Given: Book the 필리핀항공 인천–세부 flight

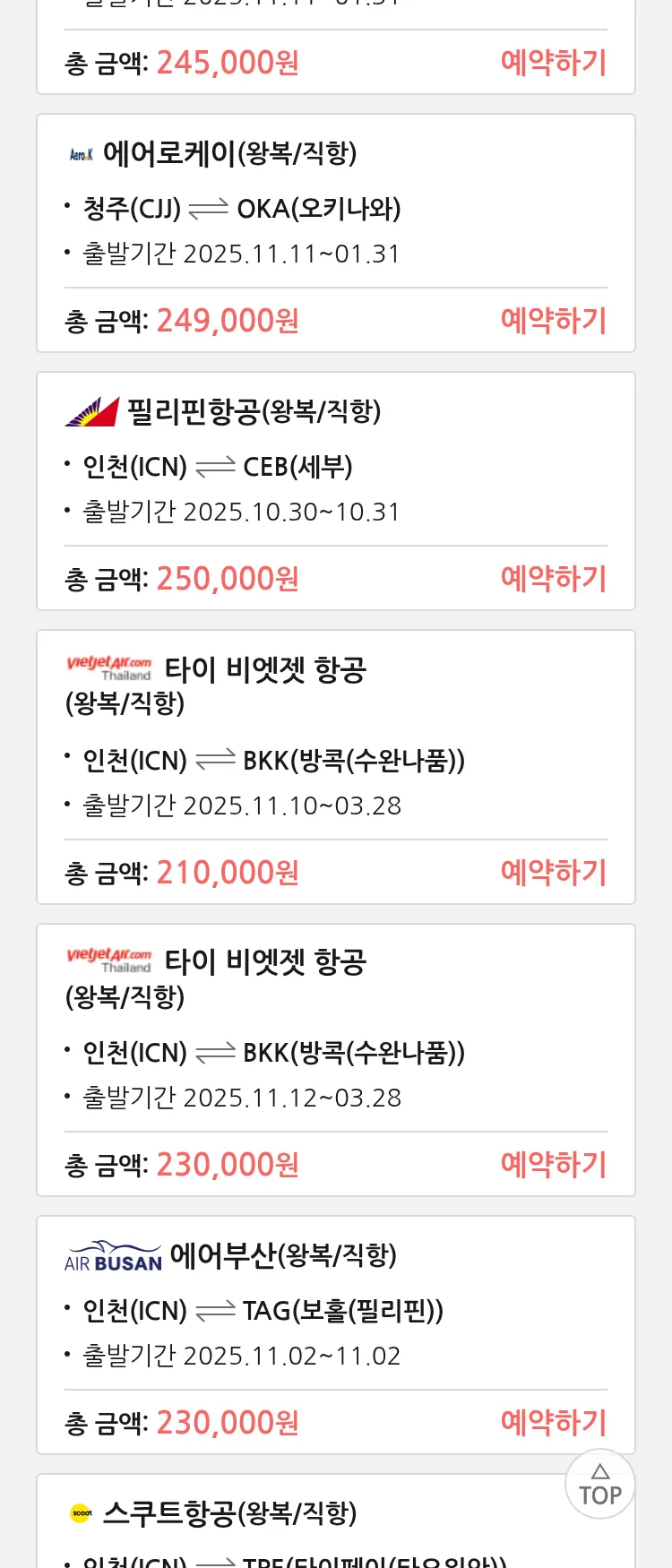Looking at the screenshot, I should [553, 579].
